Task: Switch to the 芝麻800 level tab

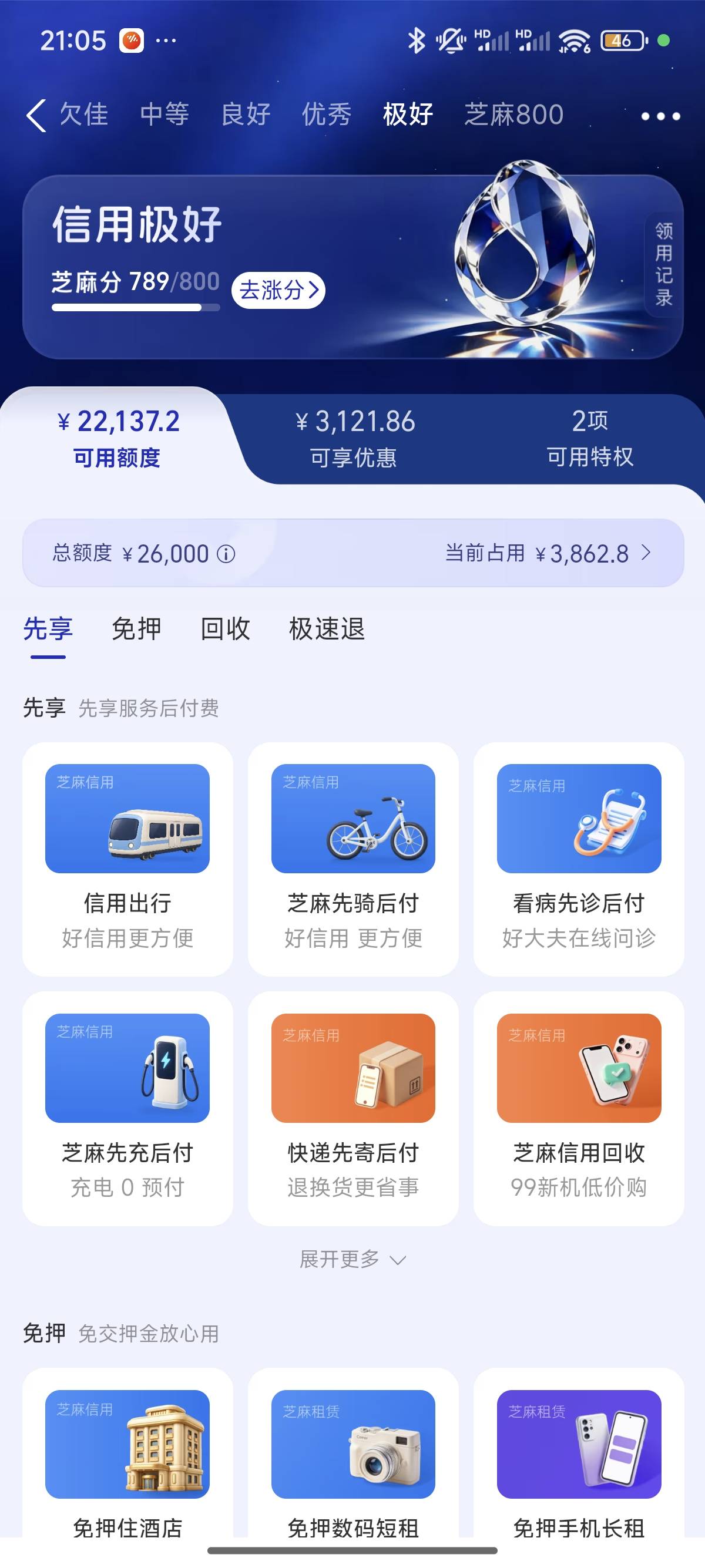Action: click(514, 115)
